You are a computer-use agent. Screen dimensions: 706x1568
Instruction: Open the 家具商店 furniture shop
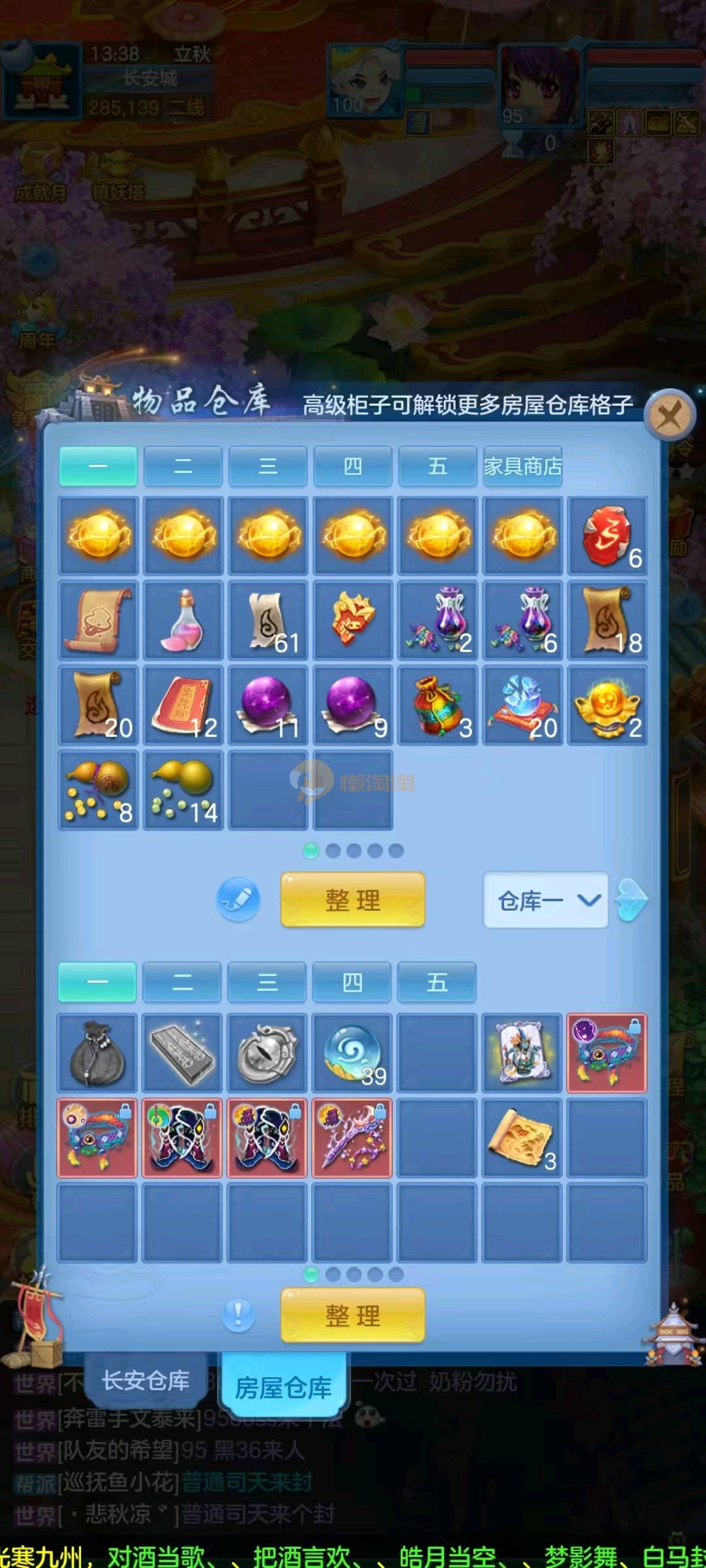[522, 466]
